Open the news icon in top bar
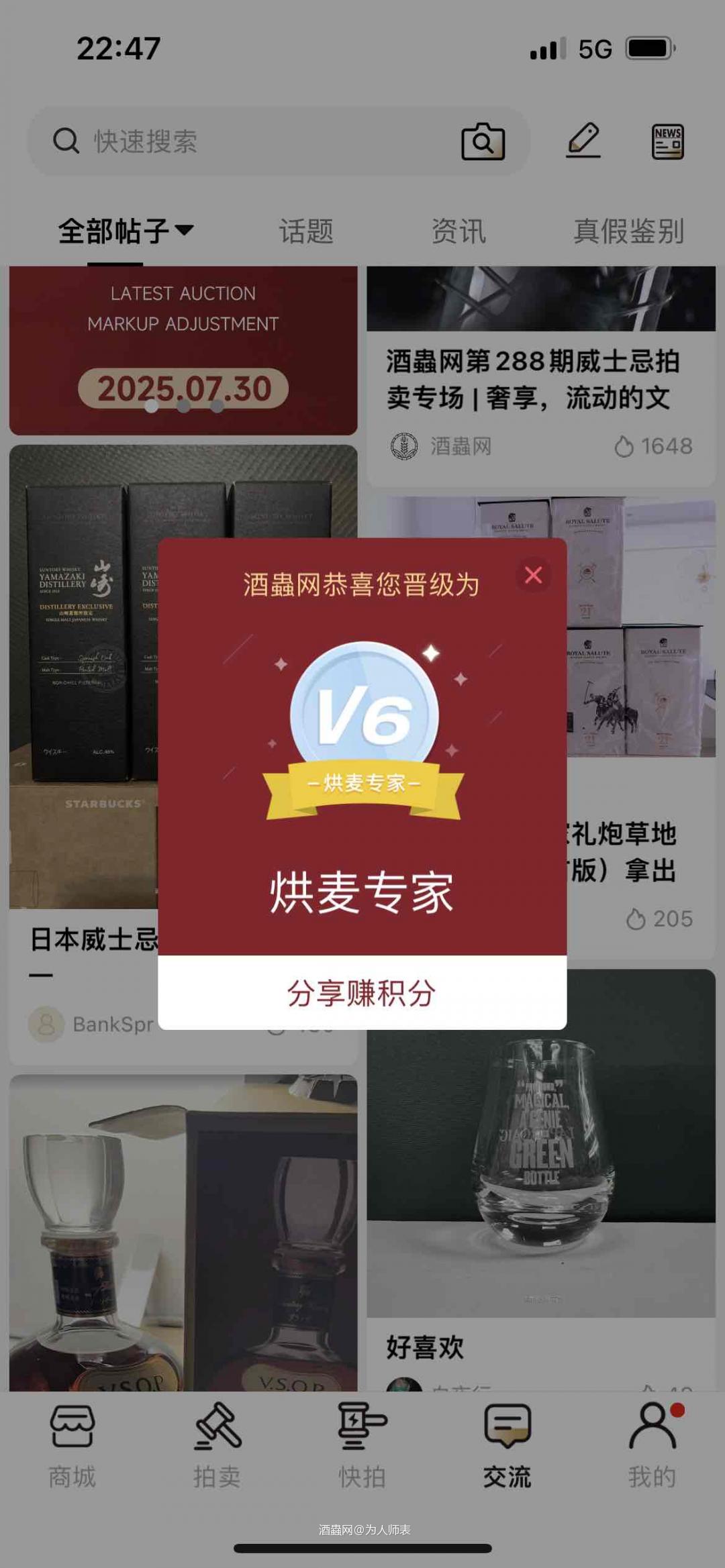The height and width of the screenshot is (1568, 725). pyautogui.click(x=669, y=142)
